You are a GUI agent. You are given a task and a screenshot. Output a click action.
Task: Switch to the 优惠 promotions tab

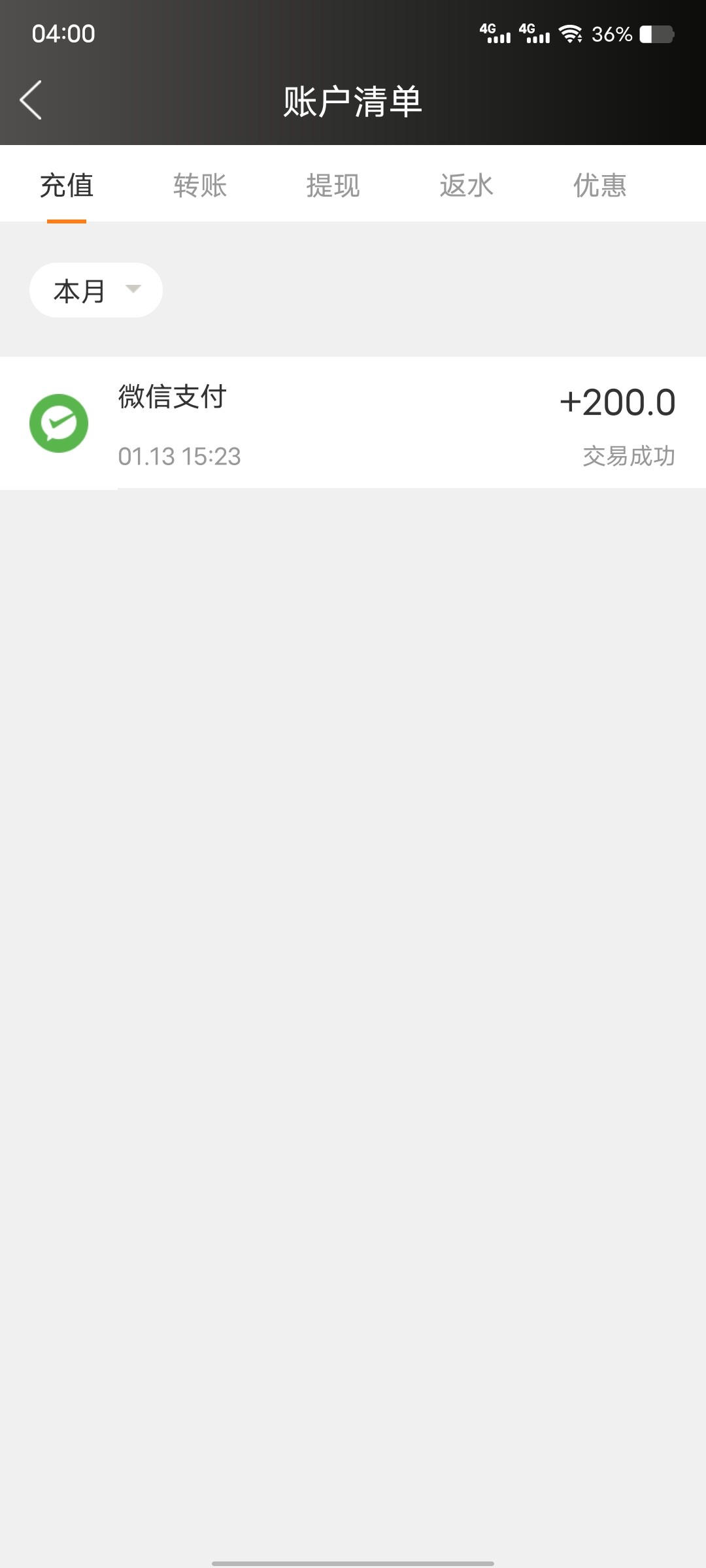600,185
